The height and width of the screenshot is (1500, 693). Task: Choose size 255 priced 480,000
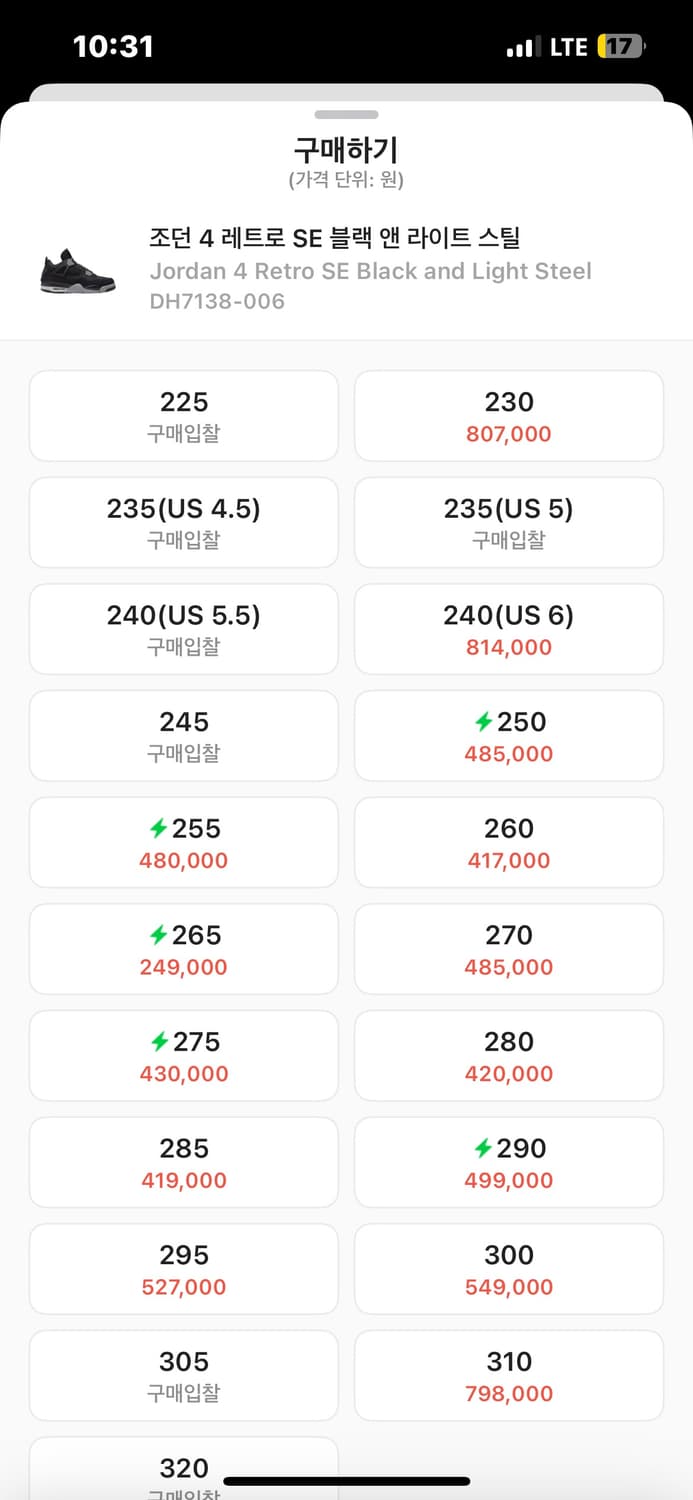click(184, 842)
